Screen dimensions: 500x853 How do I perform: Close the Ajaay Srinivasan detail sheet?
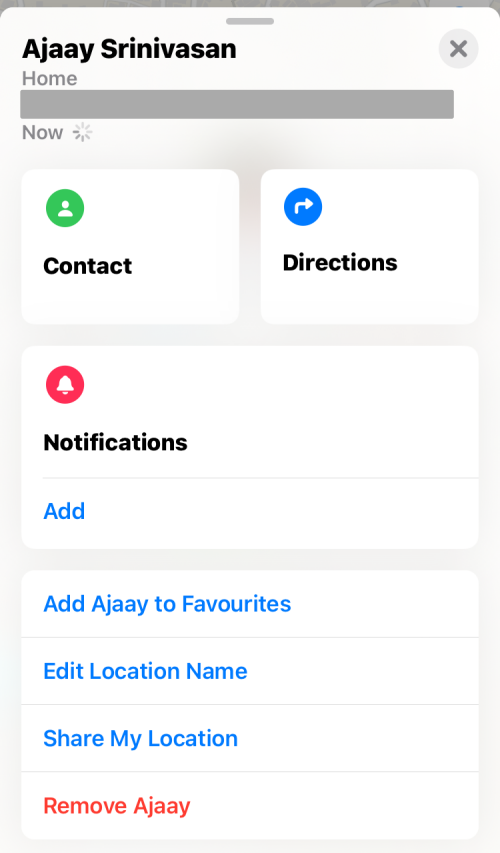click(x=458, y=49)
